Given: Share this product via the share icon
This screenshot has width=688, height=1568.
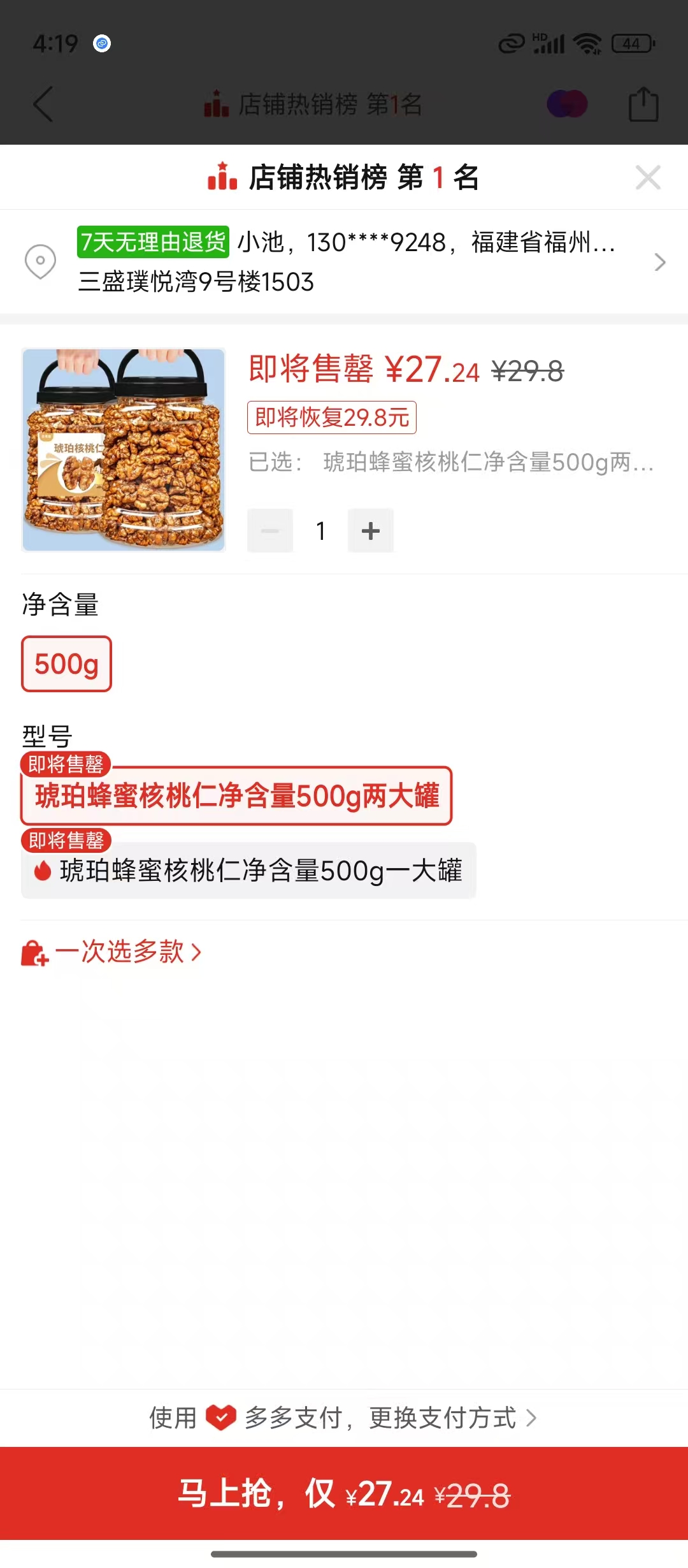Looking at the screenshot, I should click(x=643, y=104).
